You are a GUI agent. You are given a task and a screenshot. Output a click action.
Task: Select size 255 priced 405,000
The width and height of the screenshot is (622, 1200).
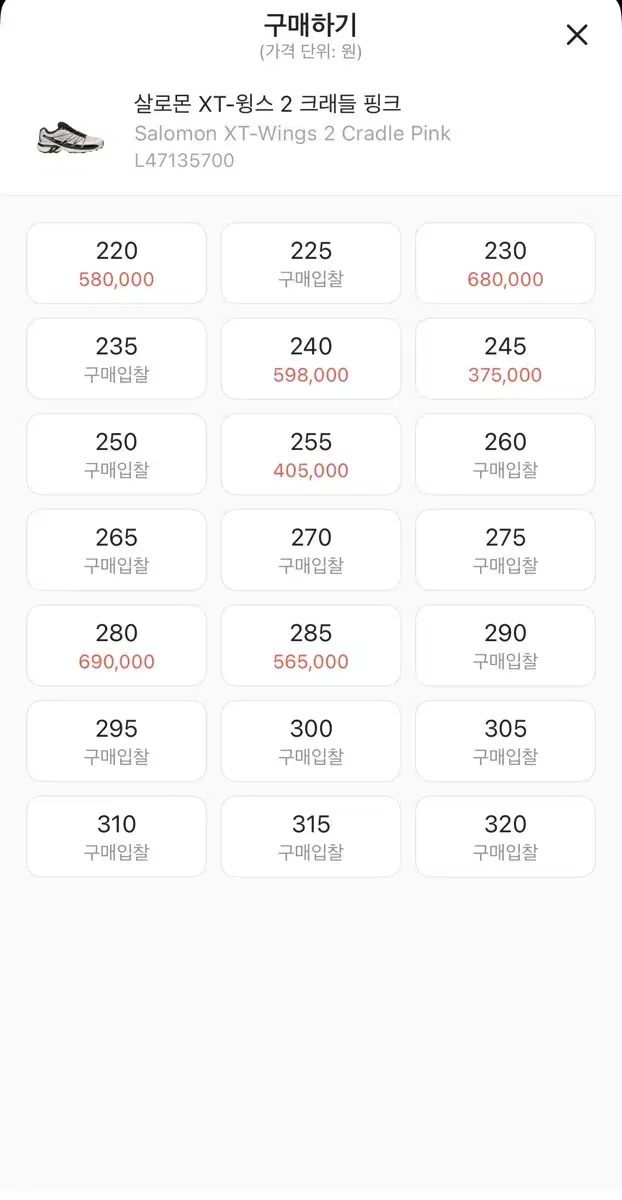(x=311, y=454)
